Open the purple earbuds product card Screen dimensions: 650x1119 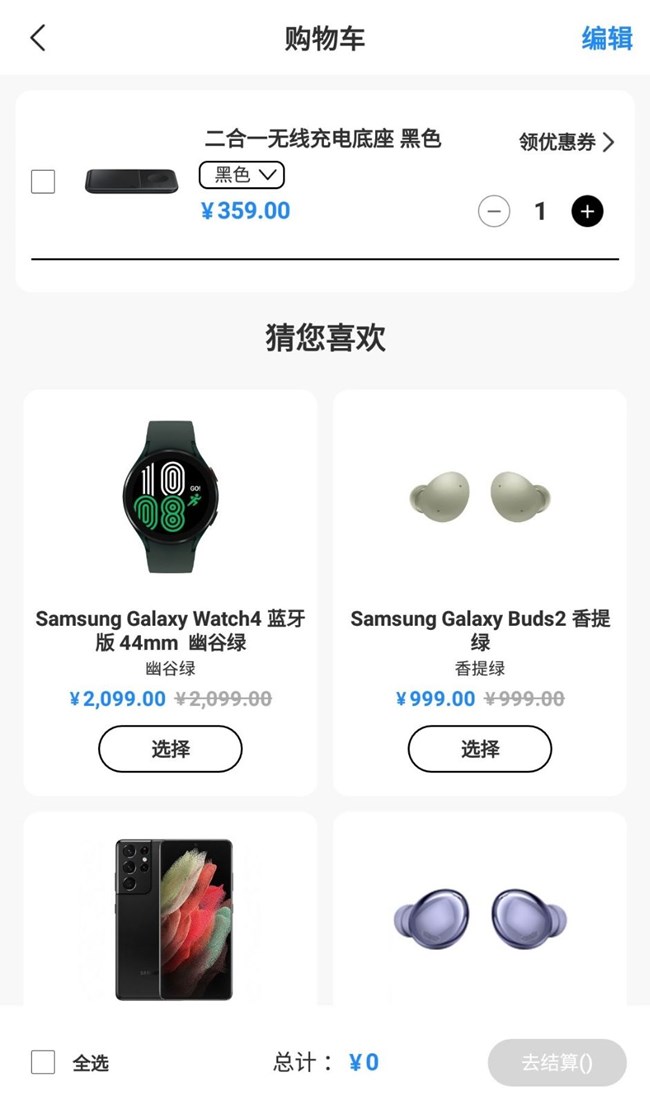(480, 918)
